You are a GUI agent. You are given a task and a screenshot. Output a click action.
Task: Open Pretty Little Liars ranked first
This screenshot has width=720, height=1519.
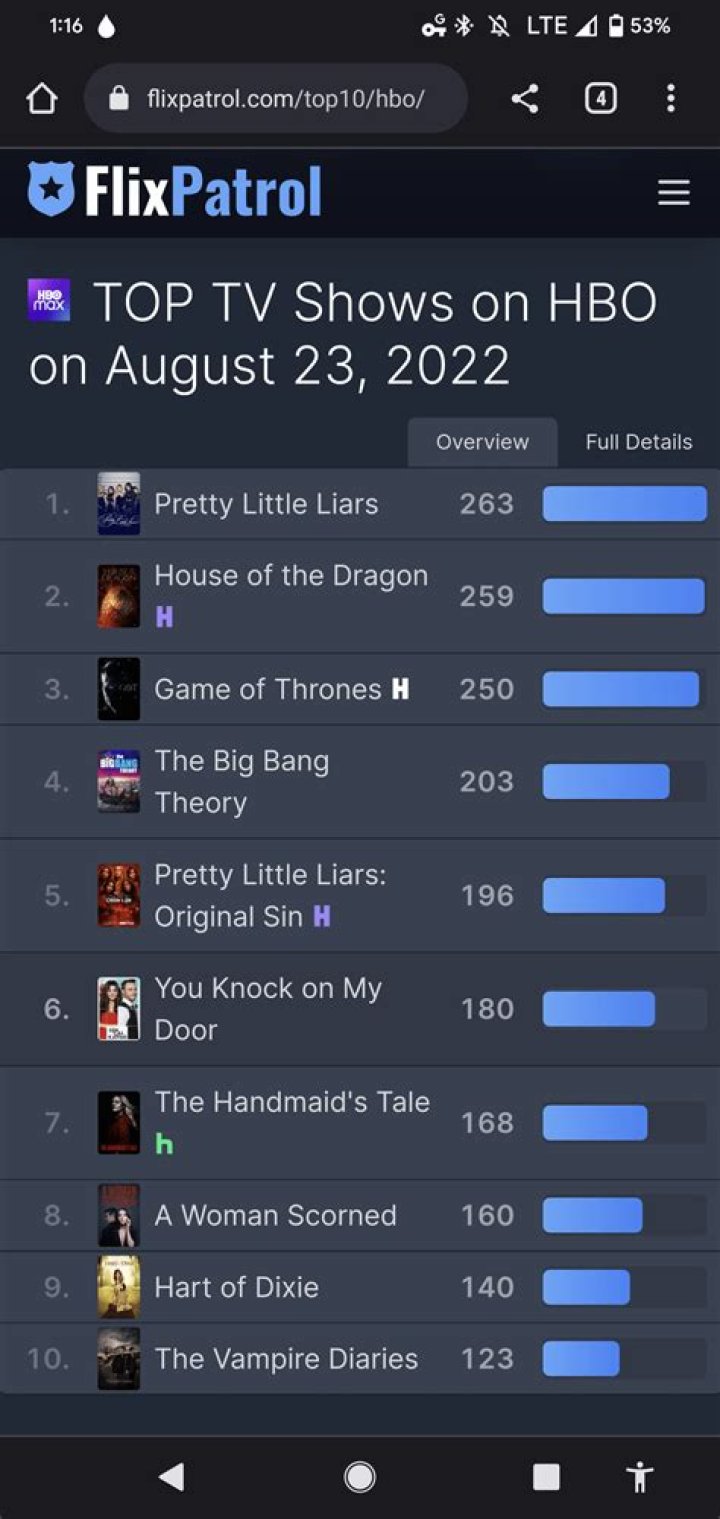click(x=266, y=504)
